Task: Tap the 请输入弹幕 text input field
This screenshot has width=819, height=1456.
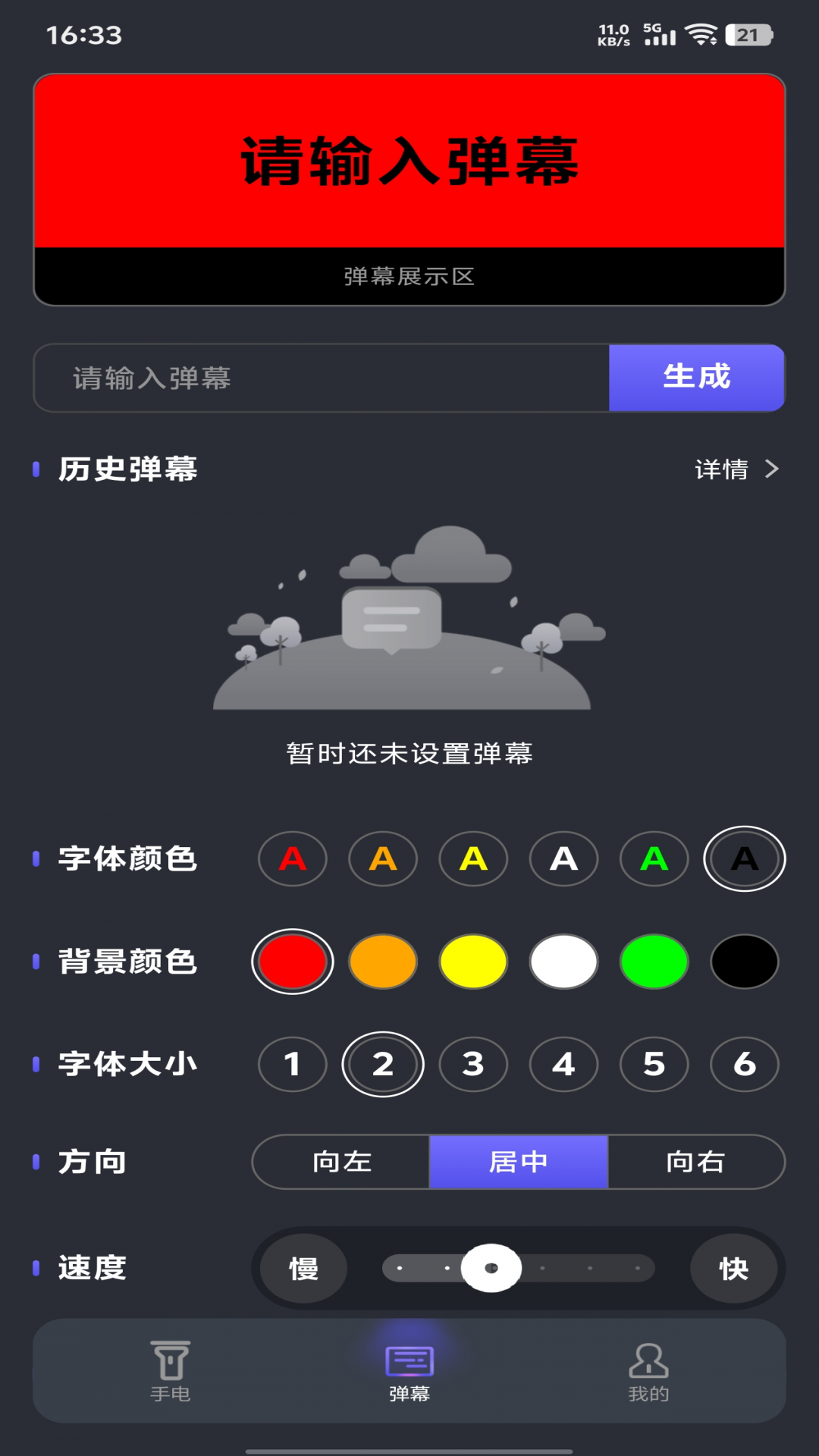Action: tap(318, 378)
